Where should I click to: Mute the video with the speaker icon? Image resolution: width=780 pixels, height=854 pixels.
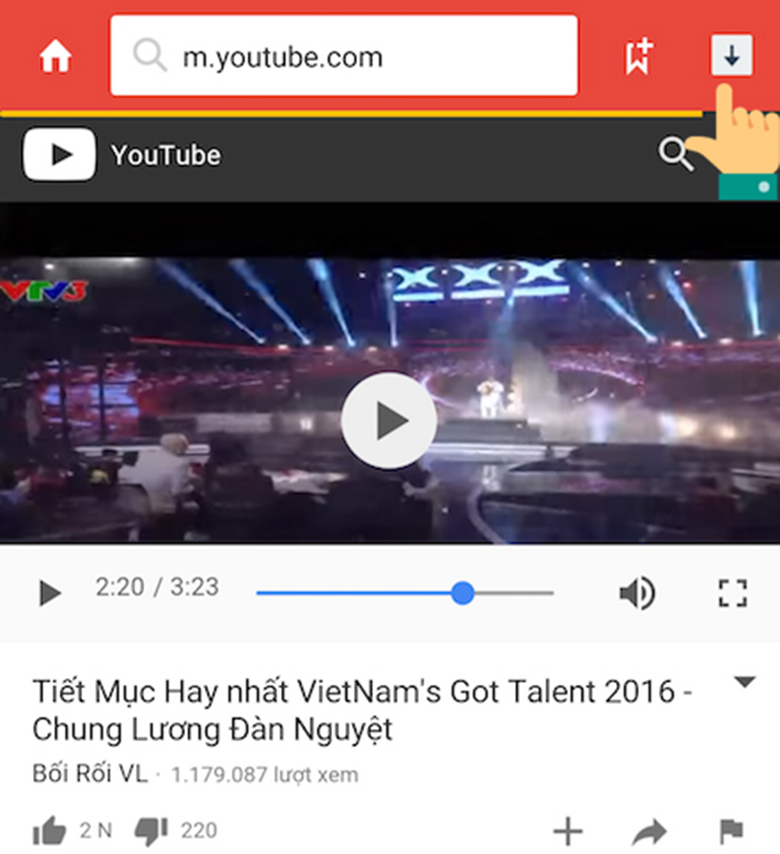[x=636, y=592]
